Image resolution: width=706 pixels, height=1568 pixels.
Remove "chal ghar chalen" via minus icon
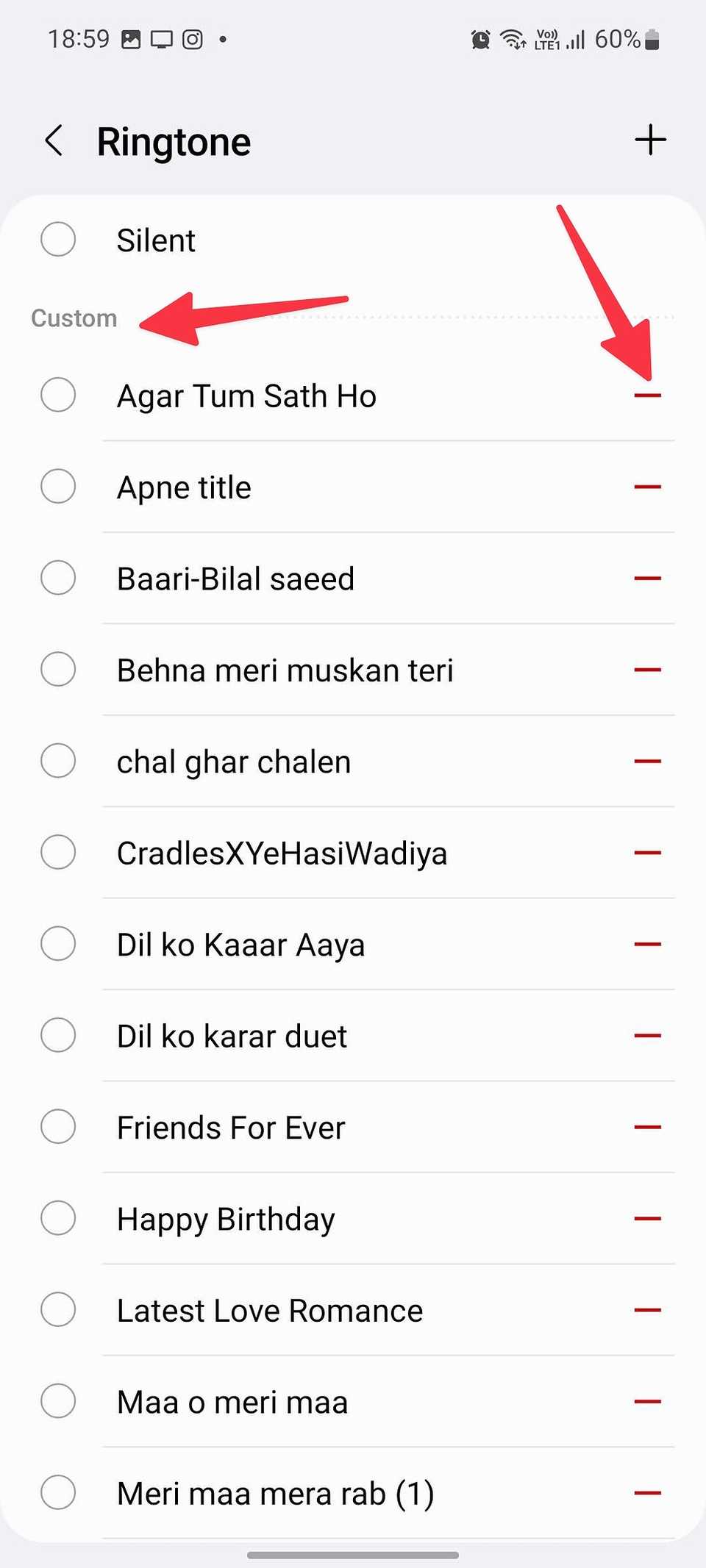[649, 761]
